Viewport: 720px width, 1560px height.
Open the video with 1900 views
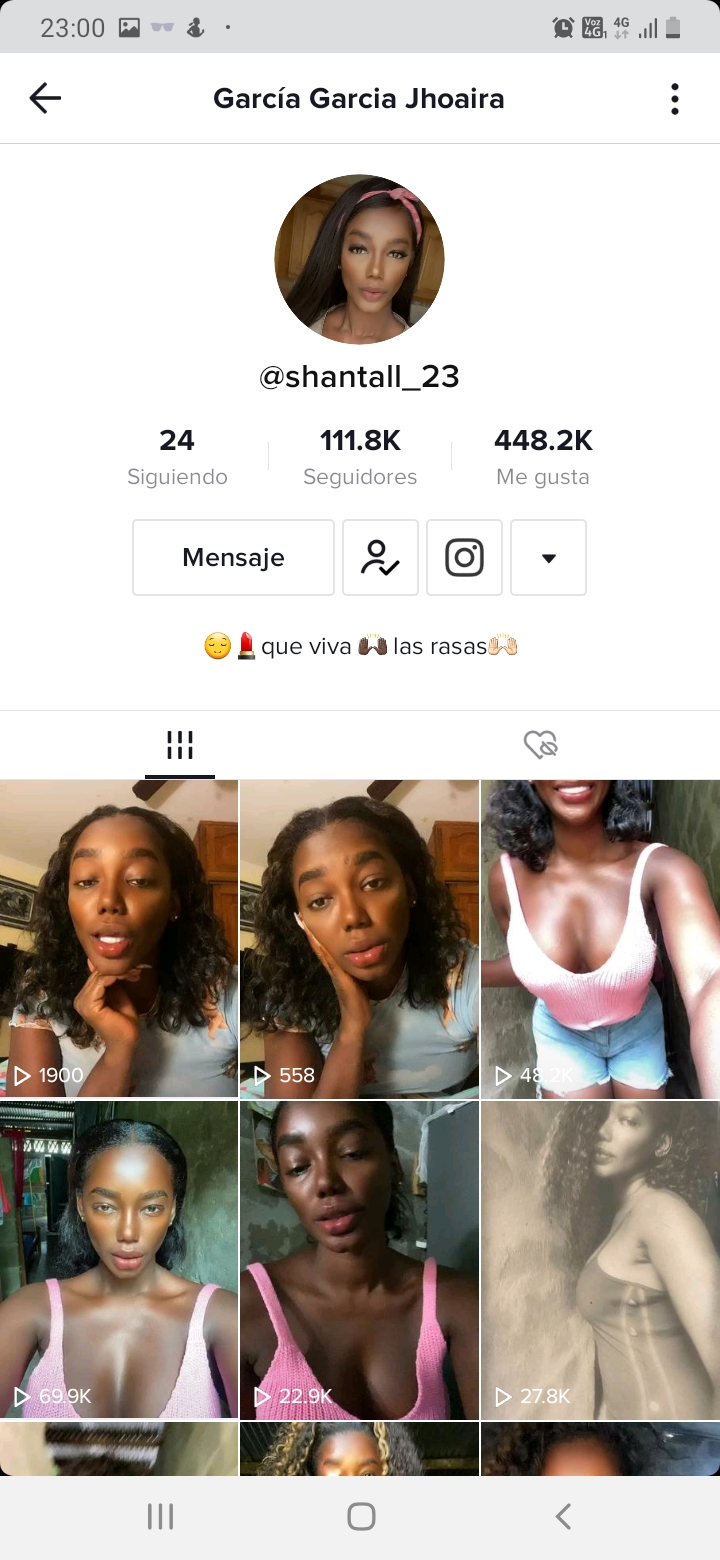(x=119, y=938)
